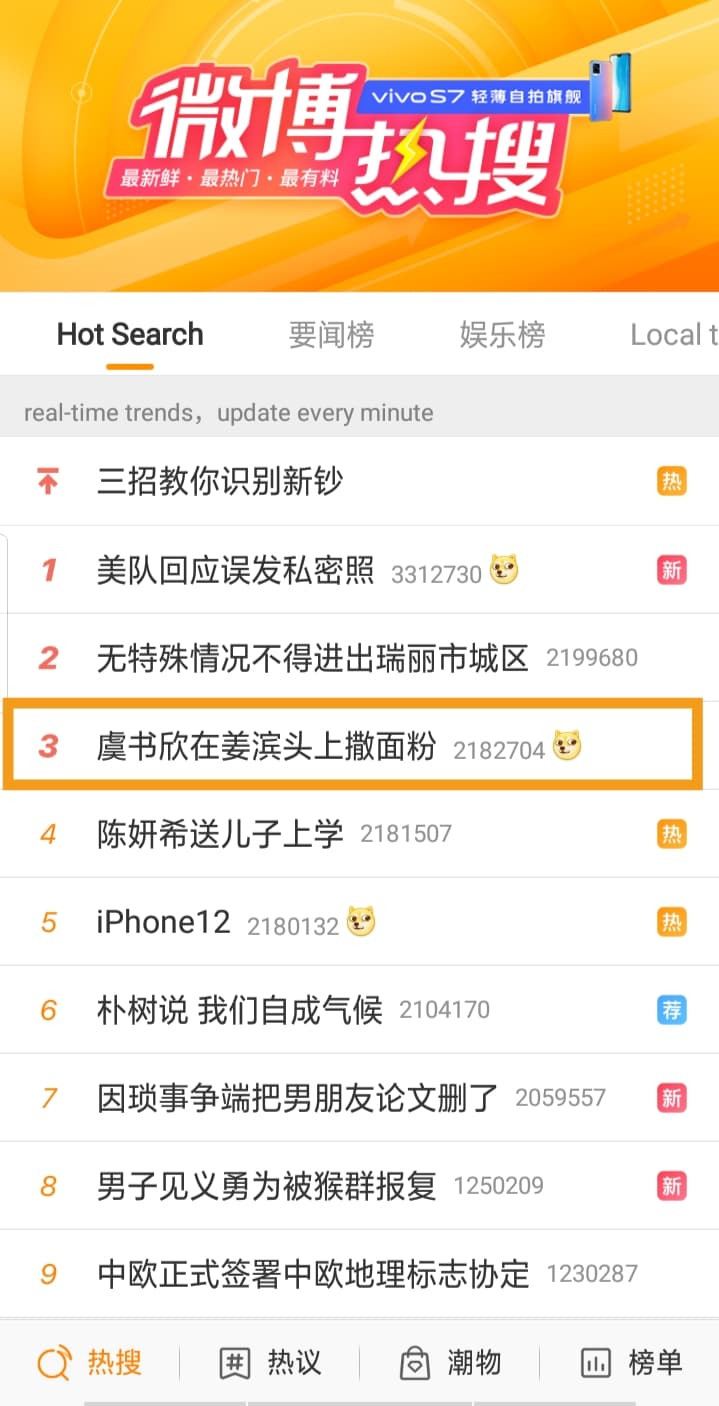
Task: Switch to the 热议 bottom tab
Action: (x=270, y=1362)
